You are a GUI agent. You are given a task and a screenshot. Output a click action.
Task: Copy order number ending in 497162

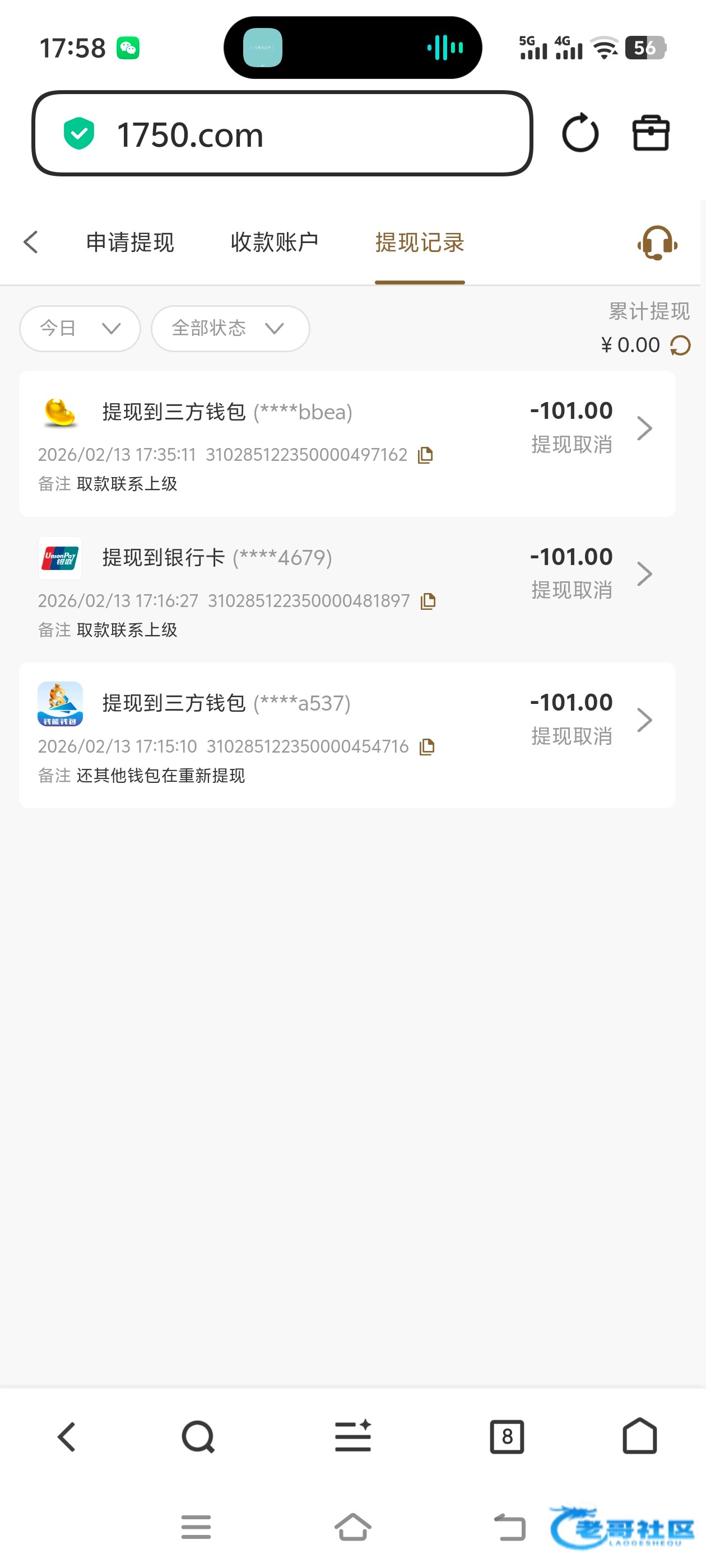pos(425,455)
